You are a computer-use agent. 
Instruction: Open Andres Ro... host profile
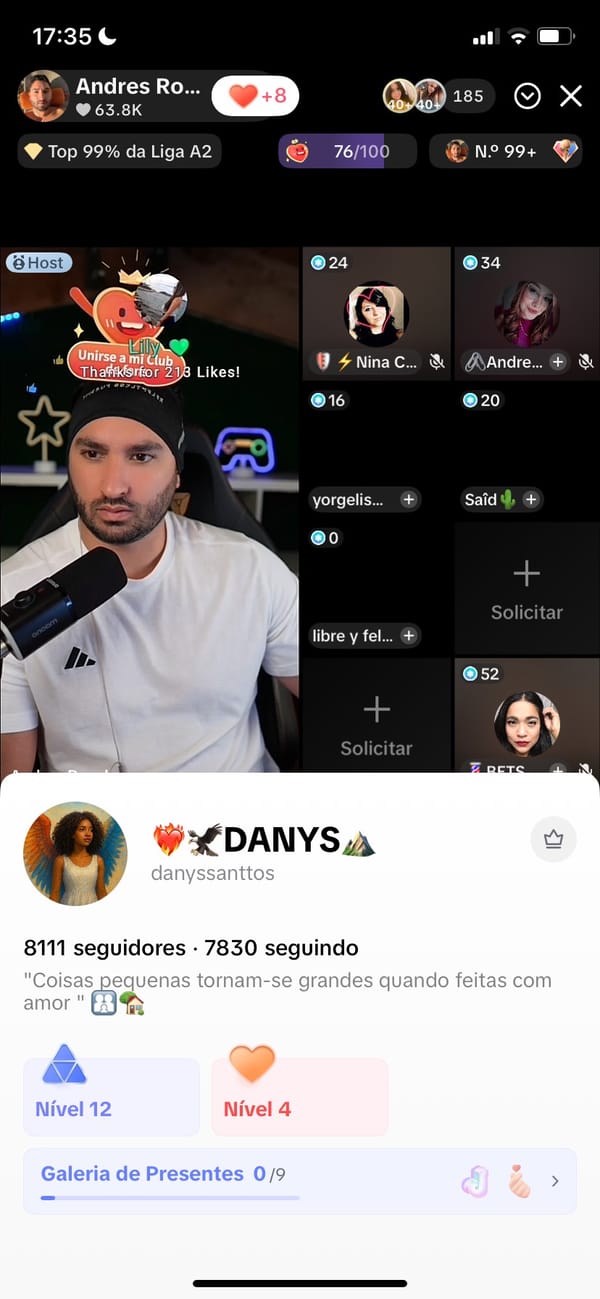[x=110, y=96]
